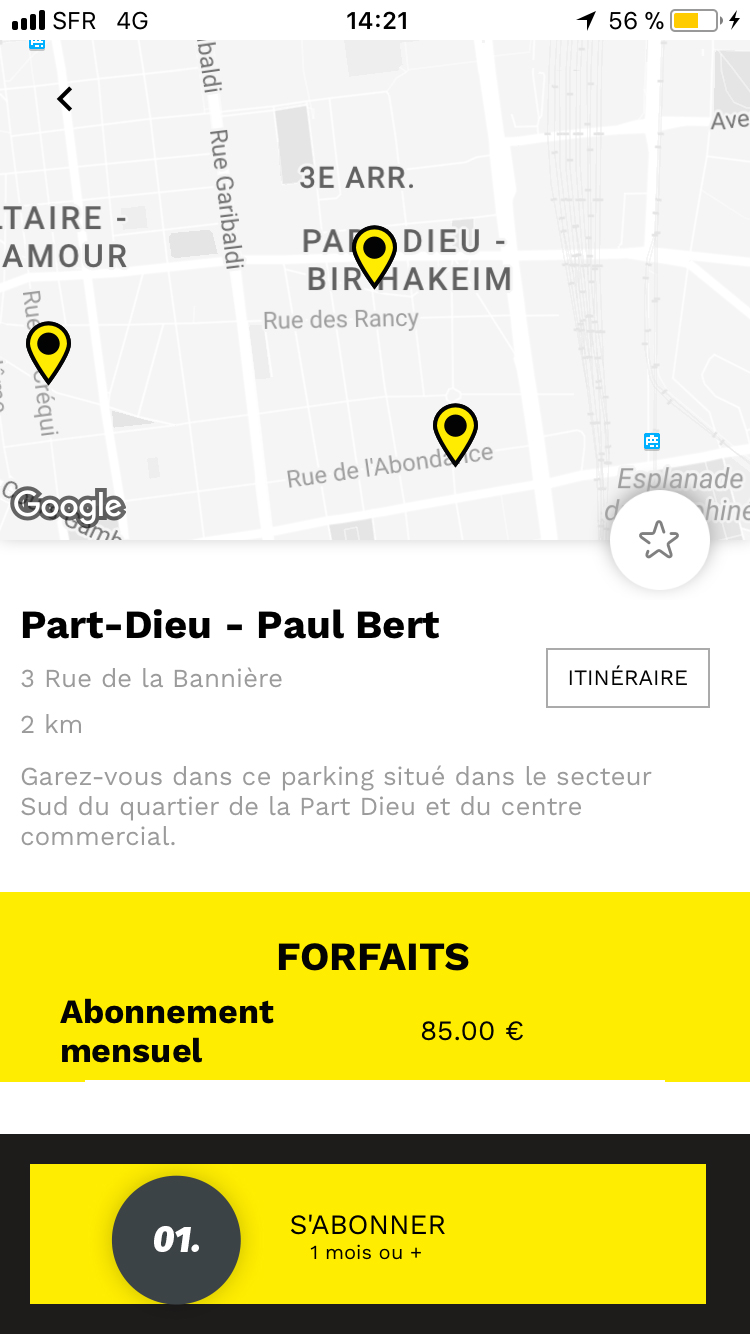
Task: Go back with the top-left arrow
Action: (x=65, y=99)
